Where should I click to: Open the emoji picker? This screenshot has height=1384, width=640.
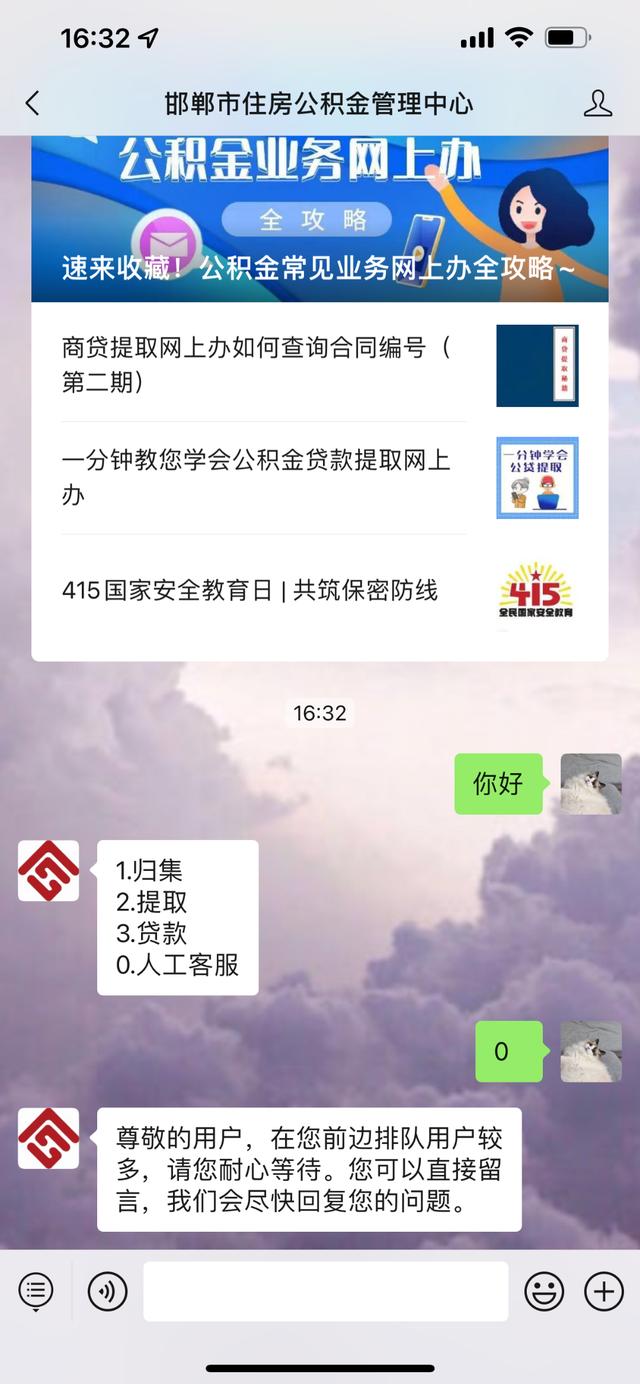coord(544,1291)
